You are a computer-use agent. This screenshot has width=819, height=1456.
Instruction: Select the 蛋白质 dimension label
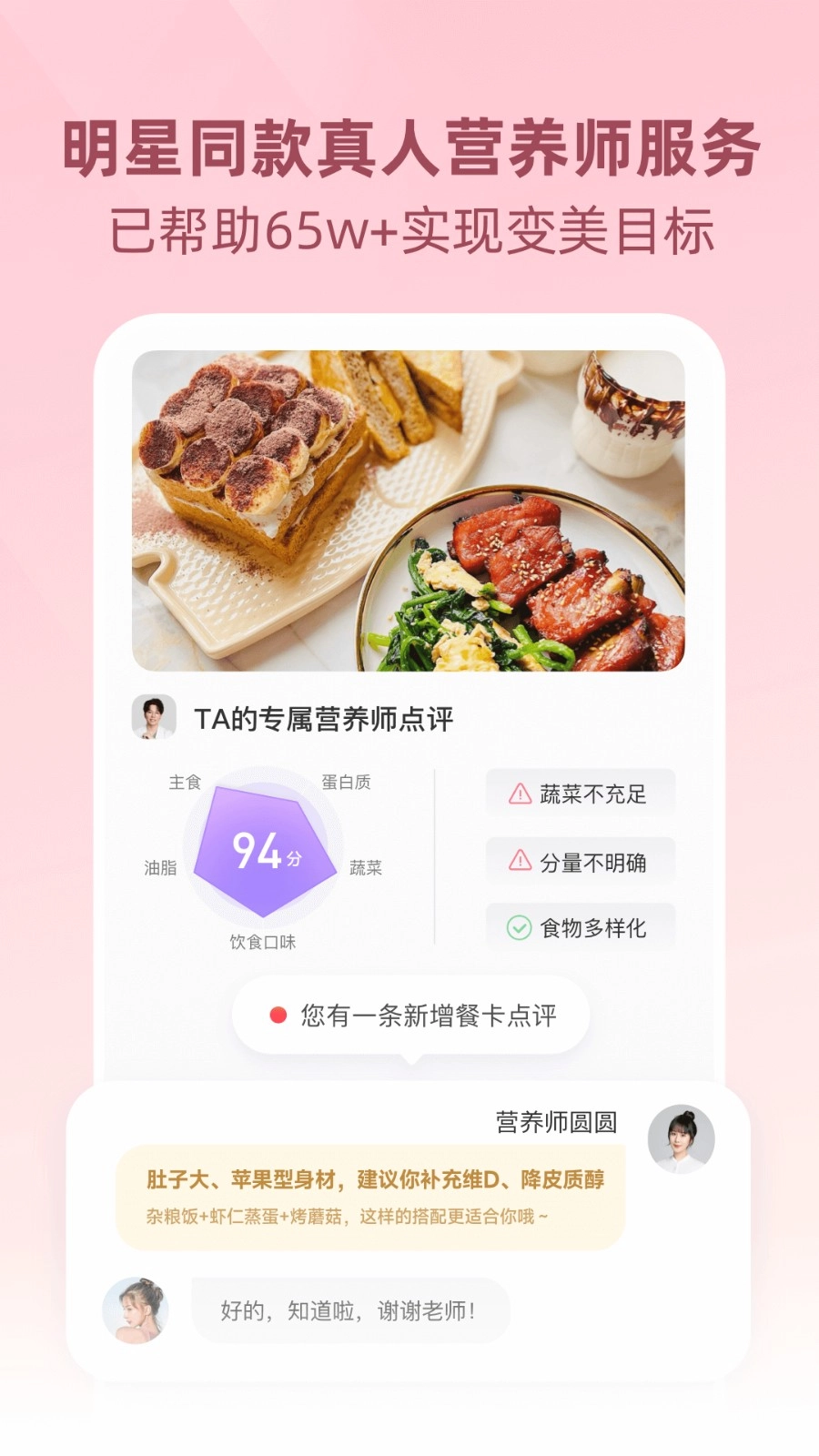(x=347, y=781)
